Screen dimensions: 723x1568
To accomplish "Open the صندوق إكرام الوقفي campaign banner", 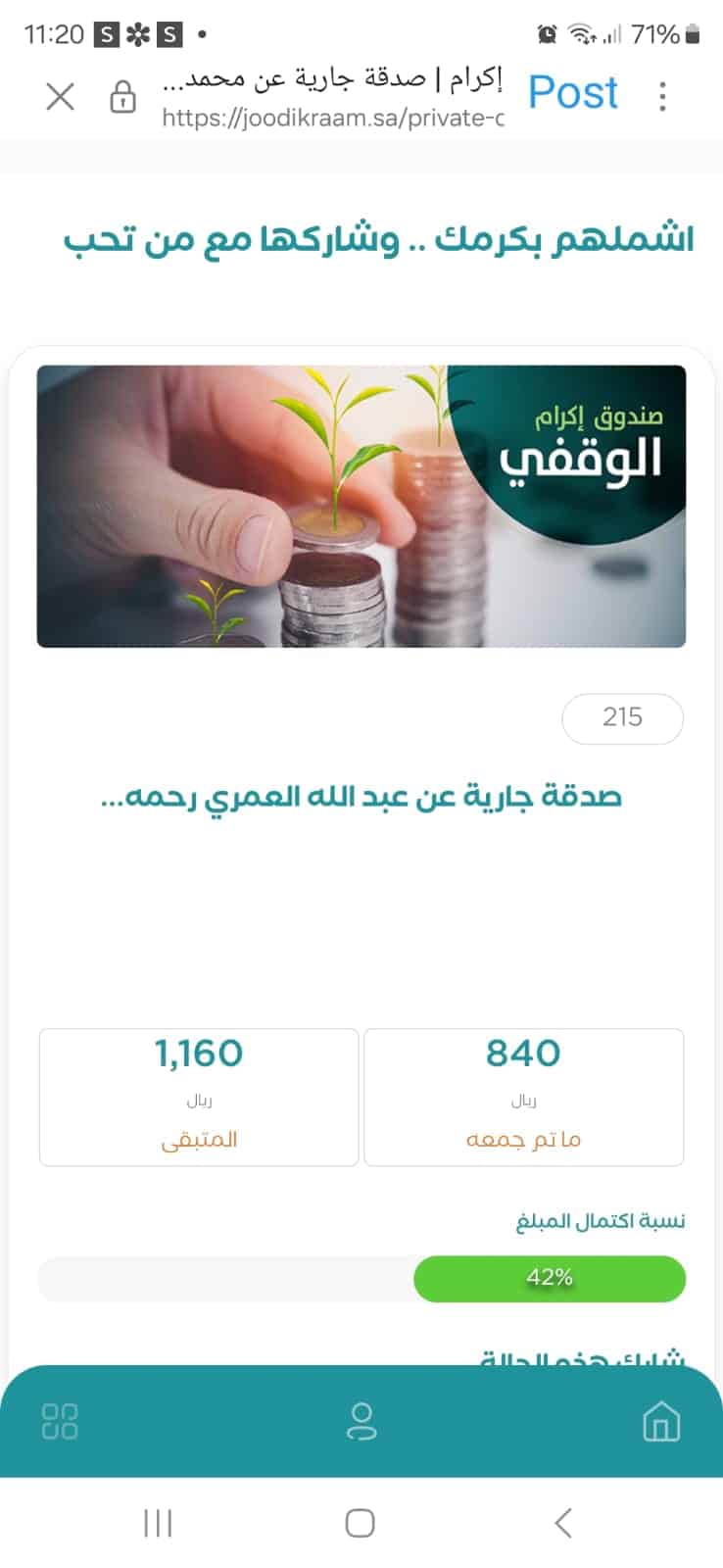I will 361,507.
